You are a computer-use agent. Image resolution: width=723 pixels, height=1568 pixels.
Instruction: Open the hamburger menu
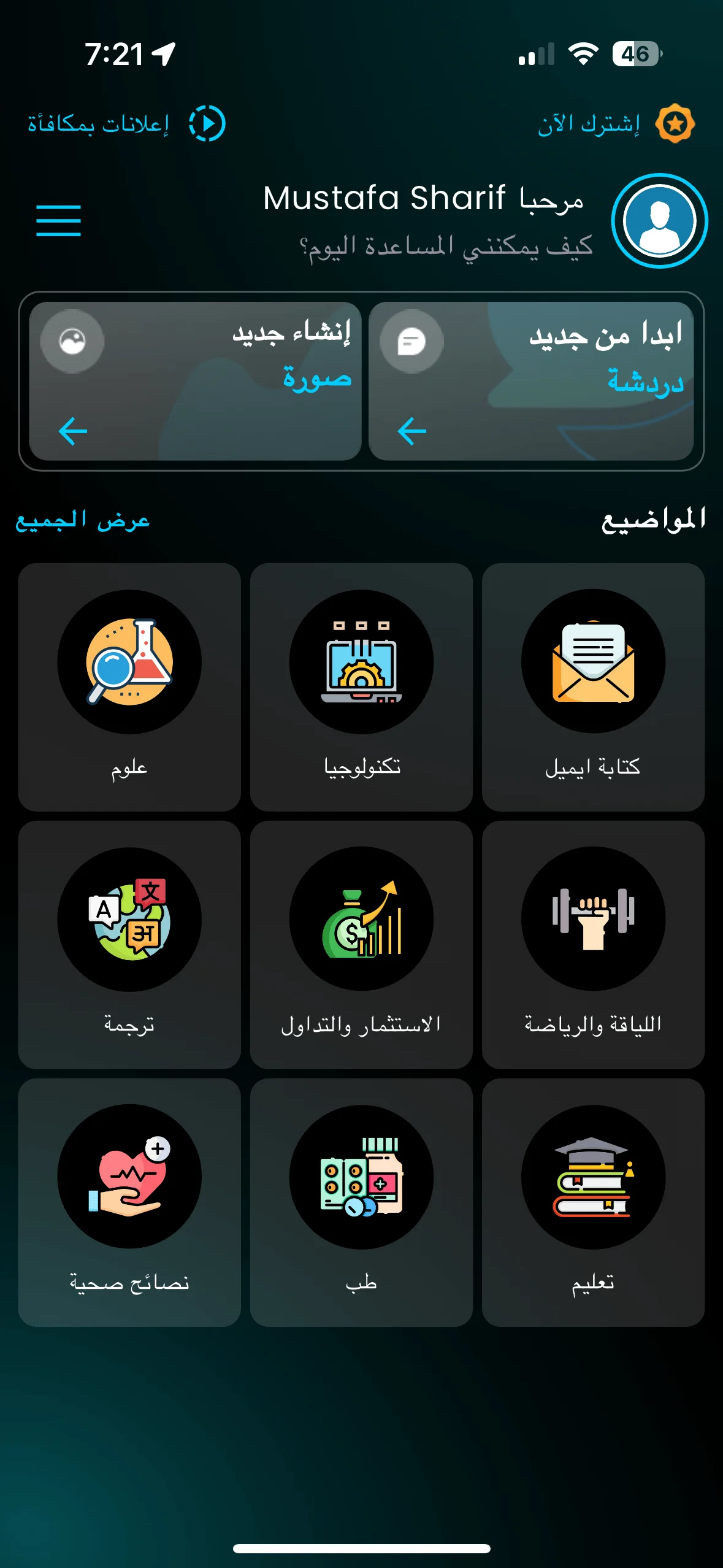pyautogui.click(x=58, y=221)
